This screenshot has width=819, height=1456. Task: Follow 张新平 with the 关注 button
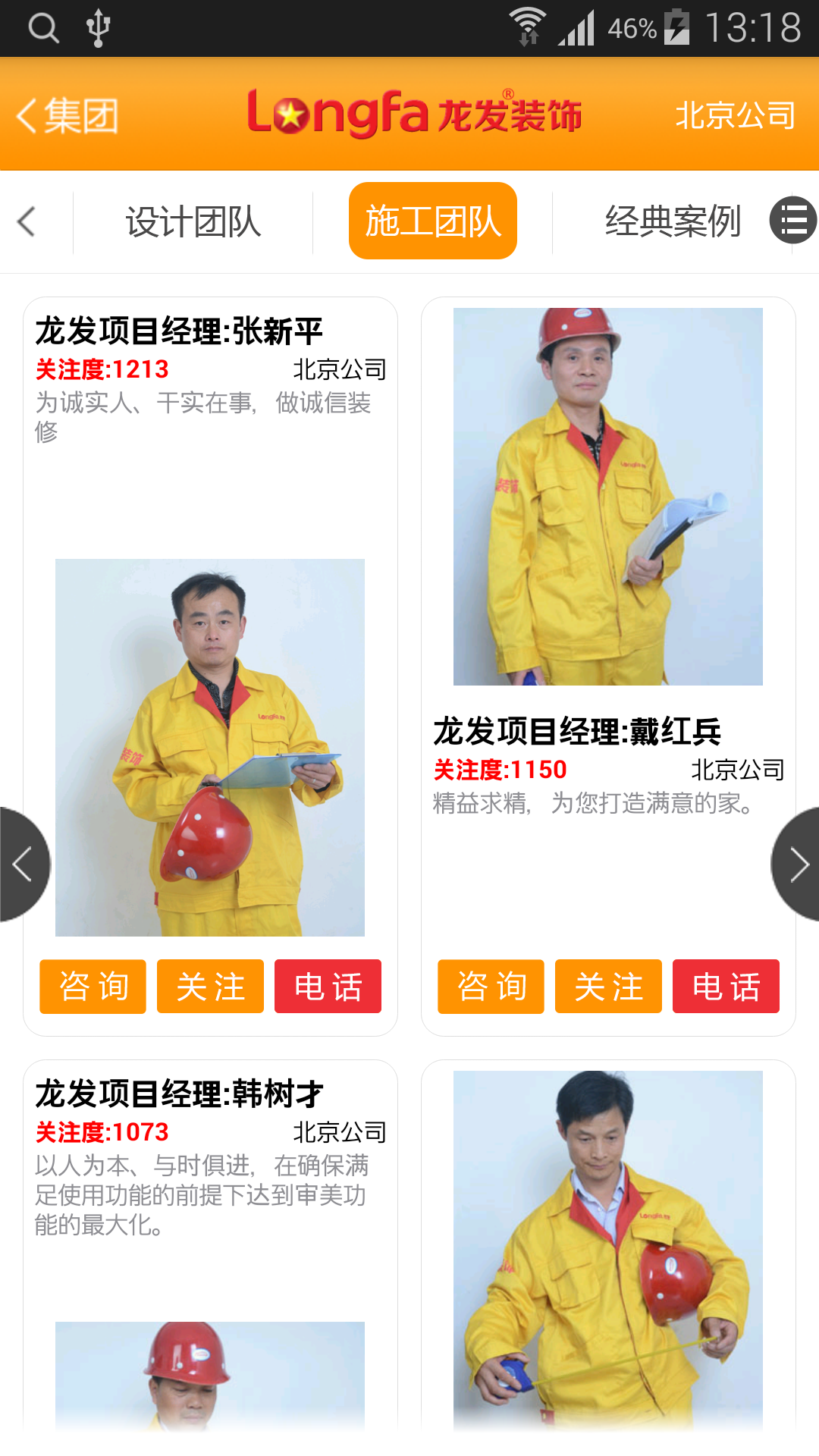tap(211, 987)
